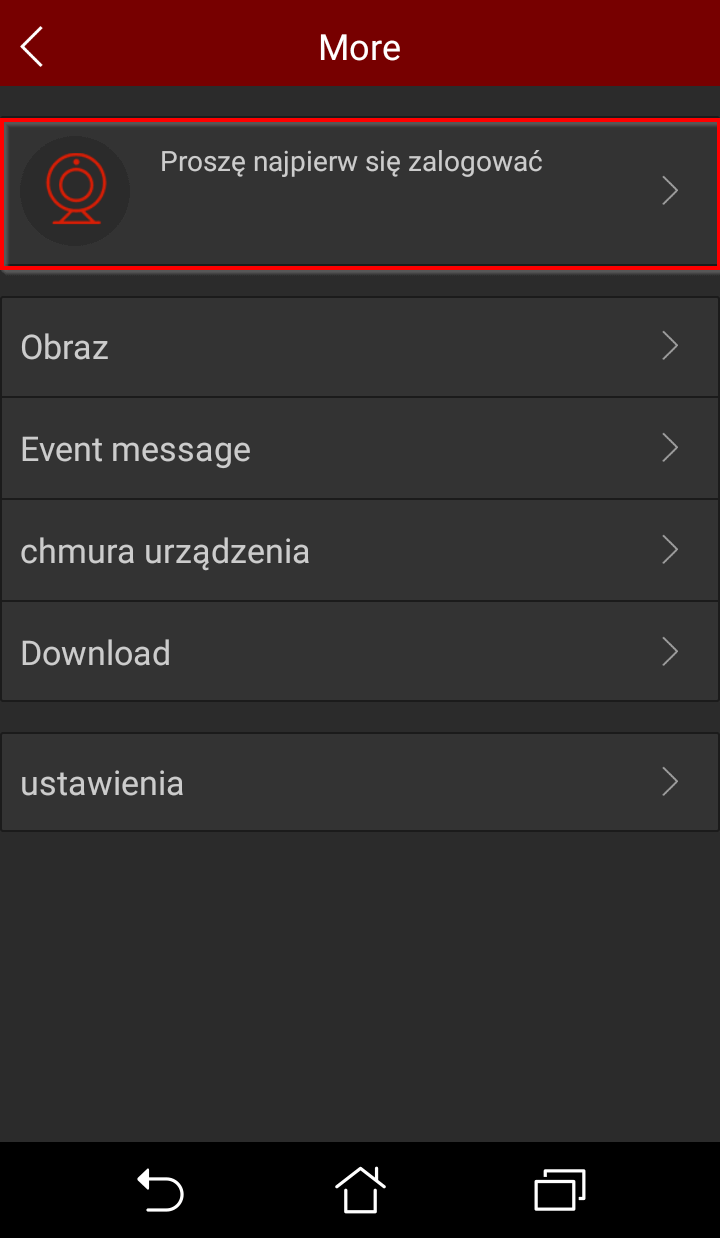
Task: Open the login row "Proszę najpierw się zalogować"
Action: point(360,192)
